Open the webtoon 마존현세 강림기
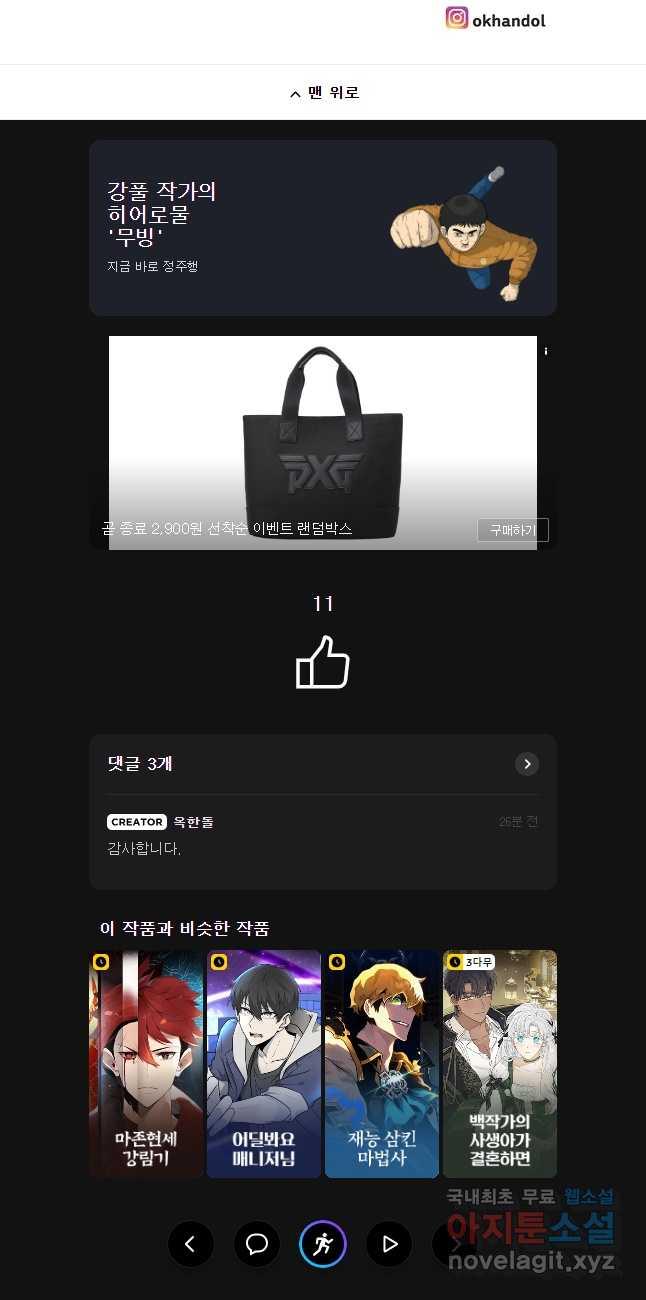Image resolution: width=646 pixels, height=1300 pixels. point(146,1063)
